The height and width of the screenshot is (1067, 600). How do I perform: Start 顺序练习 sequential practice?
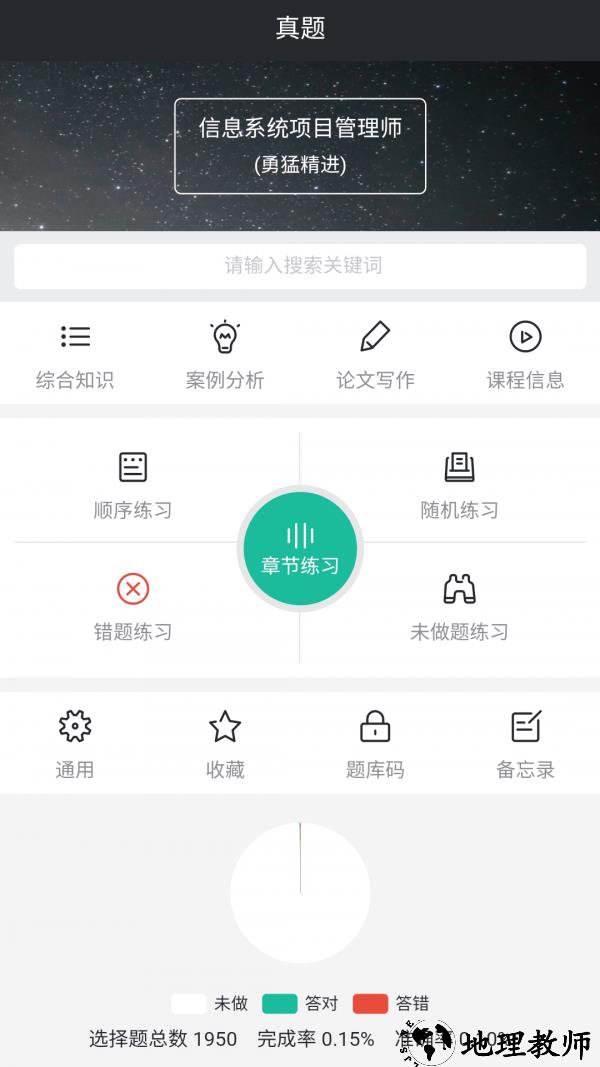click(x=133, y=485)
